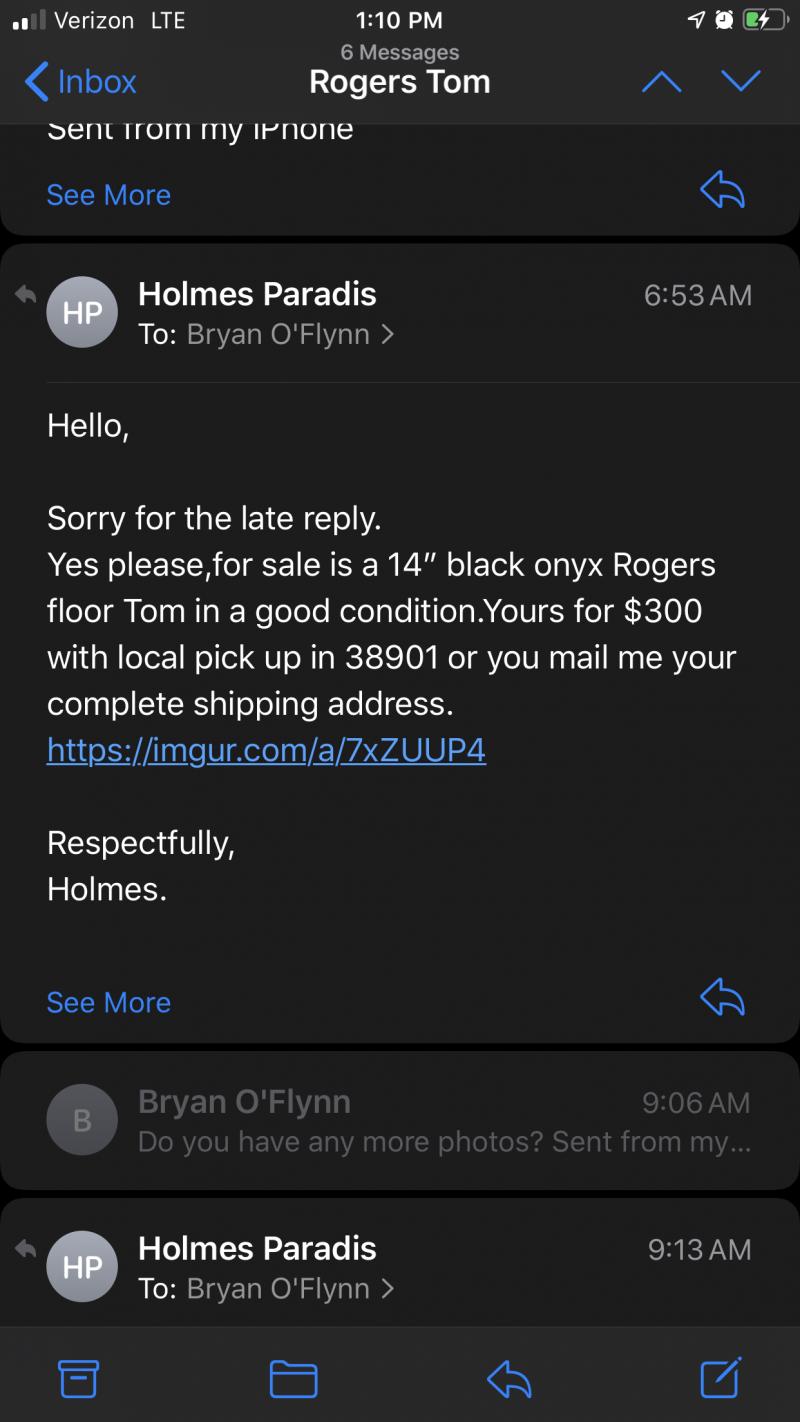This screenshot has width=800, height=1422.
Task: Jump to the previous message with up arrow
Action: tap(661, 82)
